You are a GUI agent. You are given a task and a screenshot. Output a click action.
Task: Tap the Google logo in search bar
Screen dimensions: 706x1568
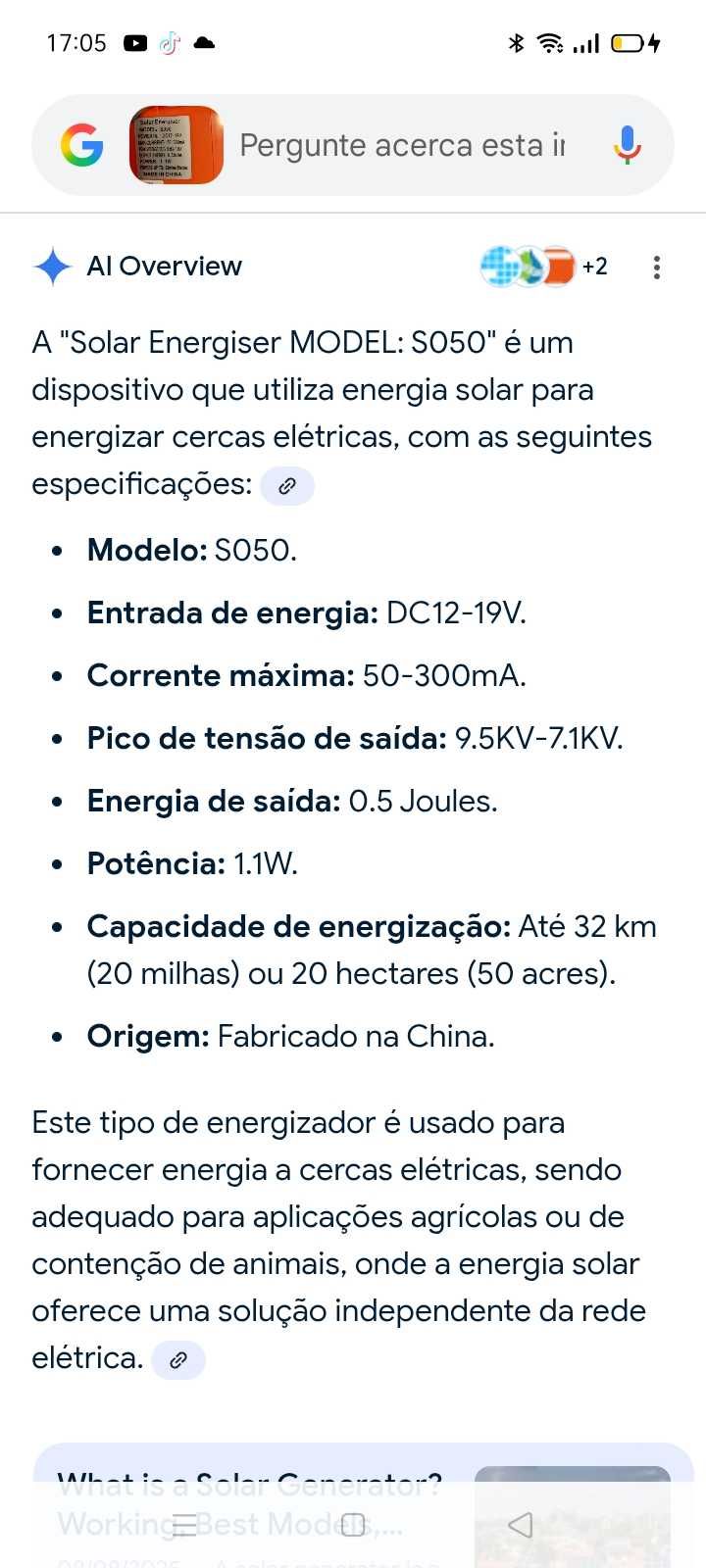pyautogui.click(x=81, y=146)
